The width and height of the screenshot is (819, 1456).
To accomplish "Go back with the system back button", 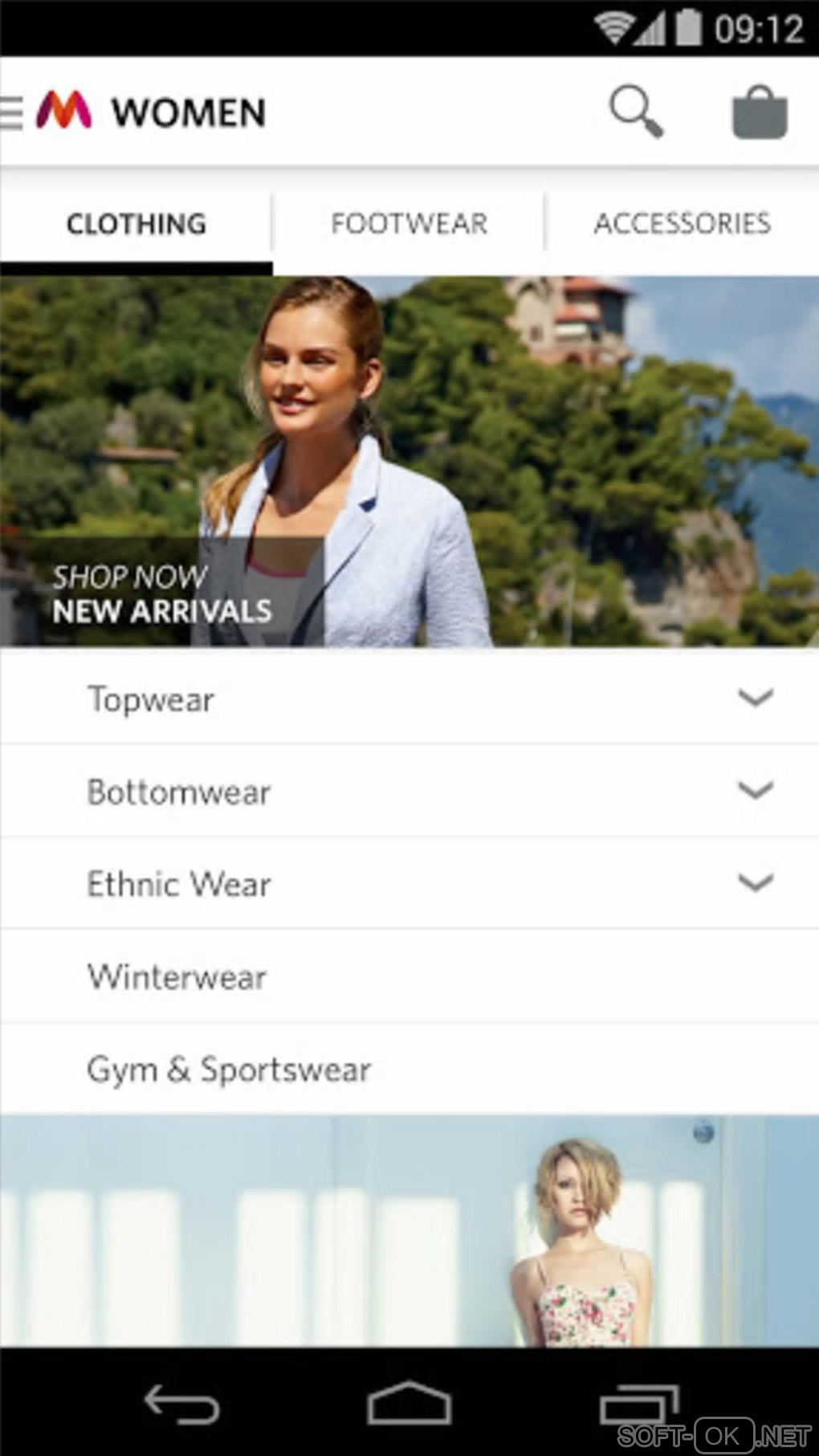I will [181, 1405].
